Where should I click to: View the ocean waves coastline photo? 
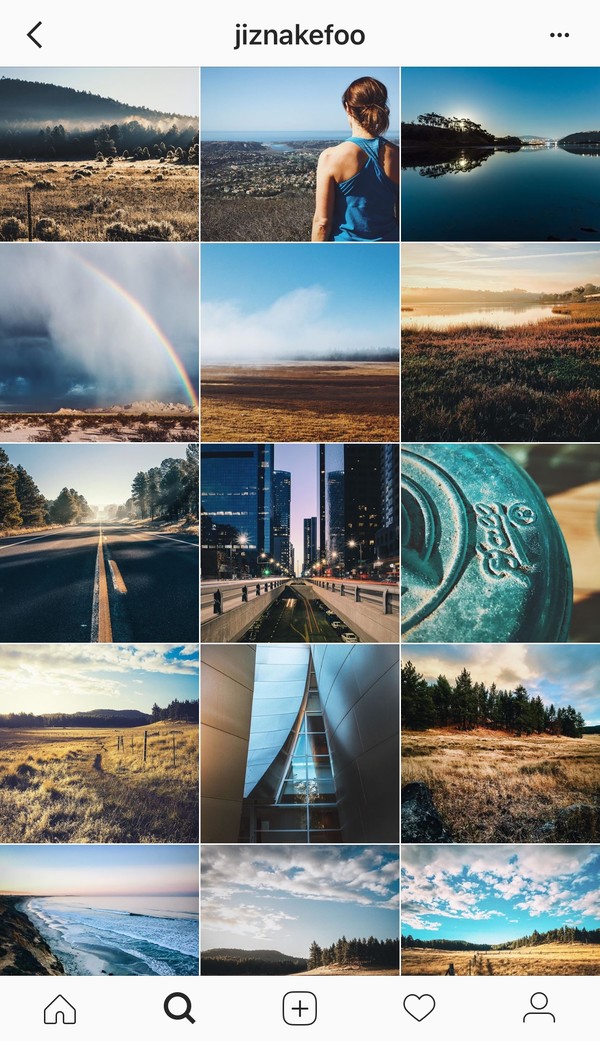pyautogui.click(x=99, y=909)
